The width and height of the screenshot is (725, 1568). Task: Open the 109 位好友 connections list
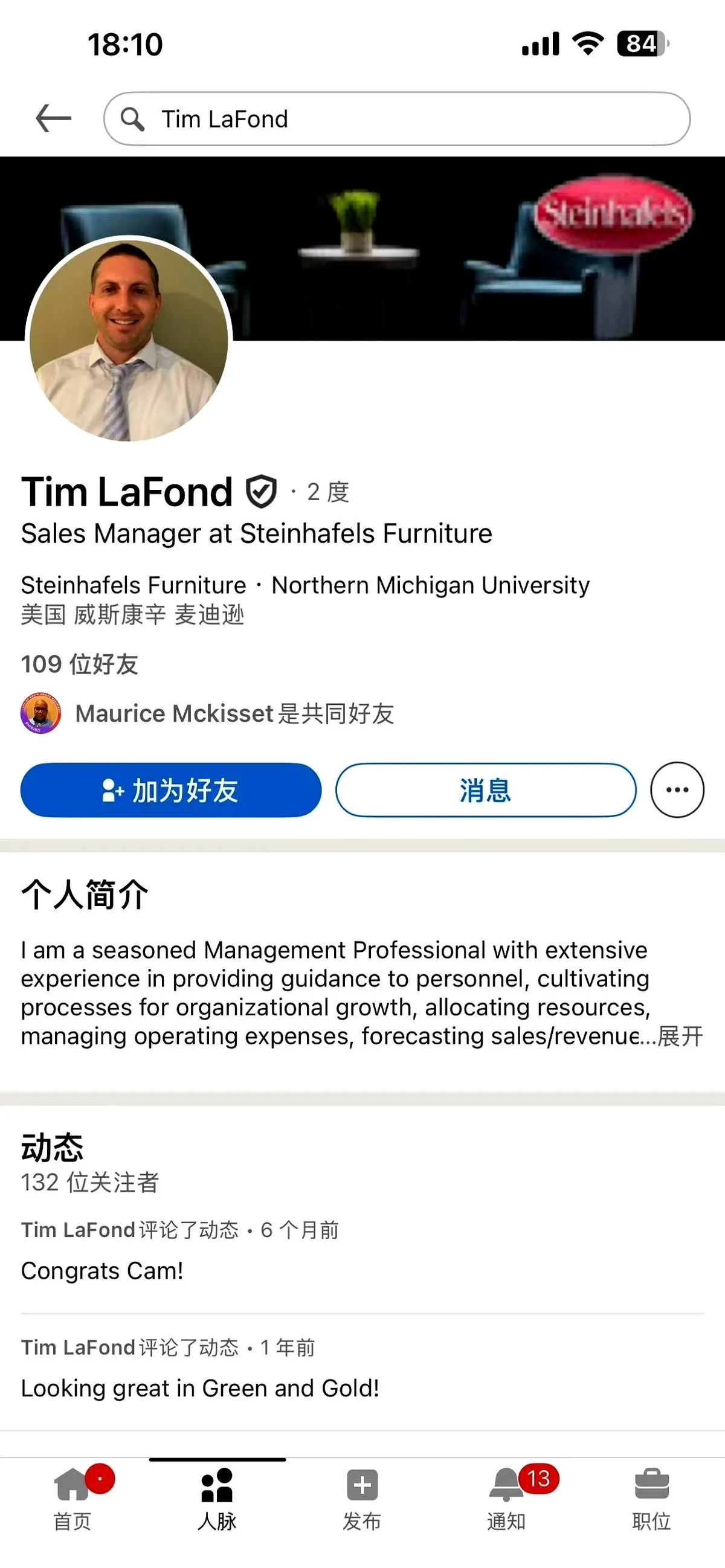(80, 664)
